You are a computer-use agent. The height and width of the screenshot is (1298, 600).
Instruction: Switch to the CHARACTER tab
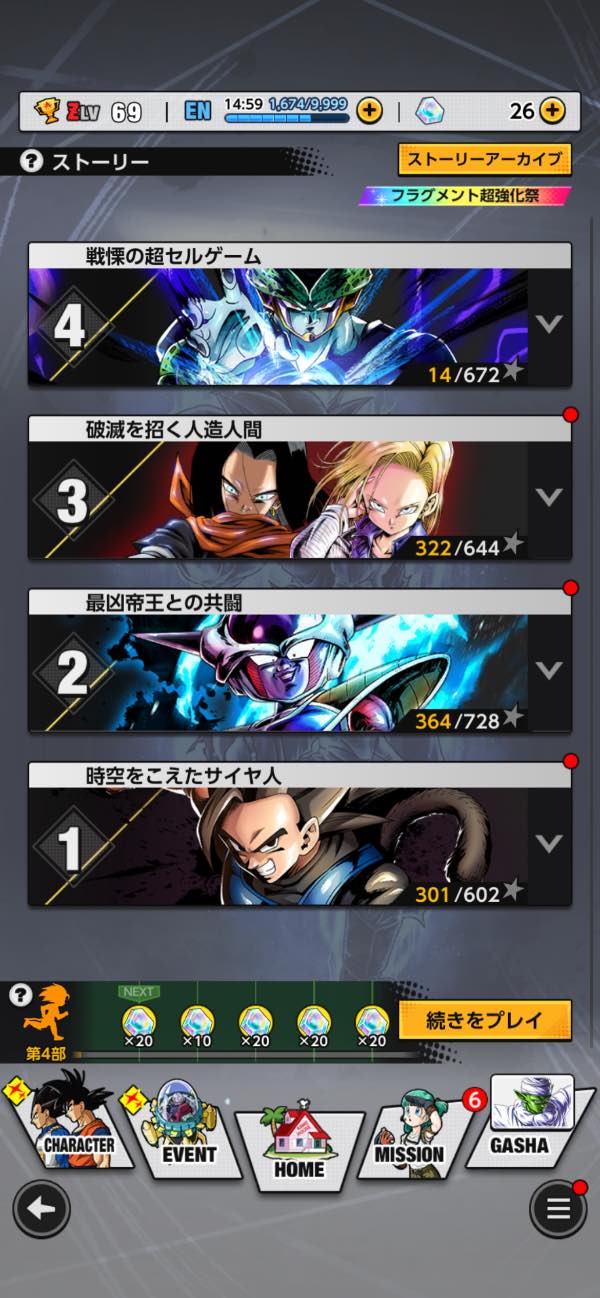[x=68, y=1125]
